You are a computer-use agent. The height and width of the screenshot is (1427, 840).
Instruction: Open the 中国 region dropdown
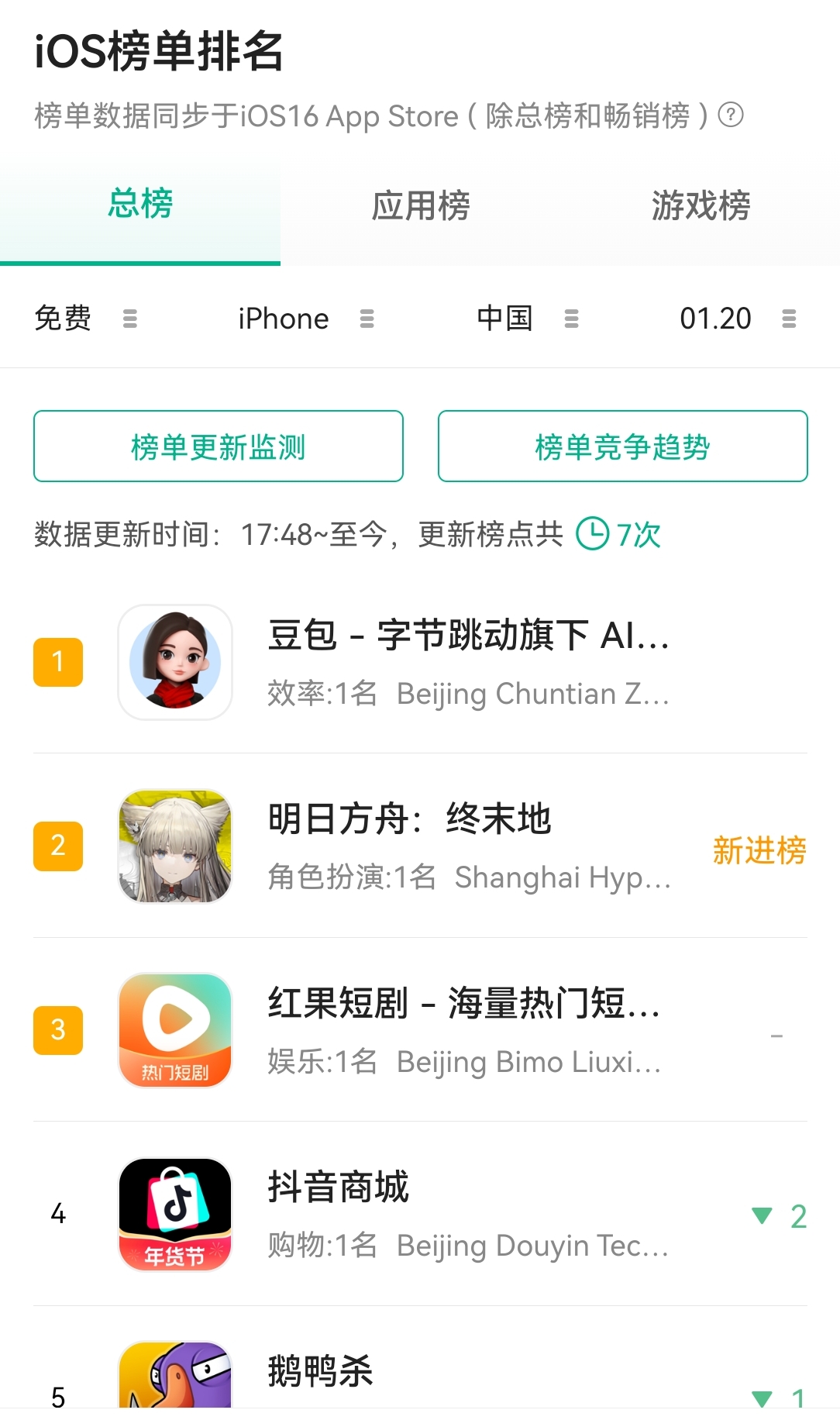click(x=527, y=319)
